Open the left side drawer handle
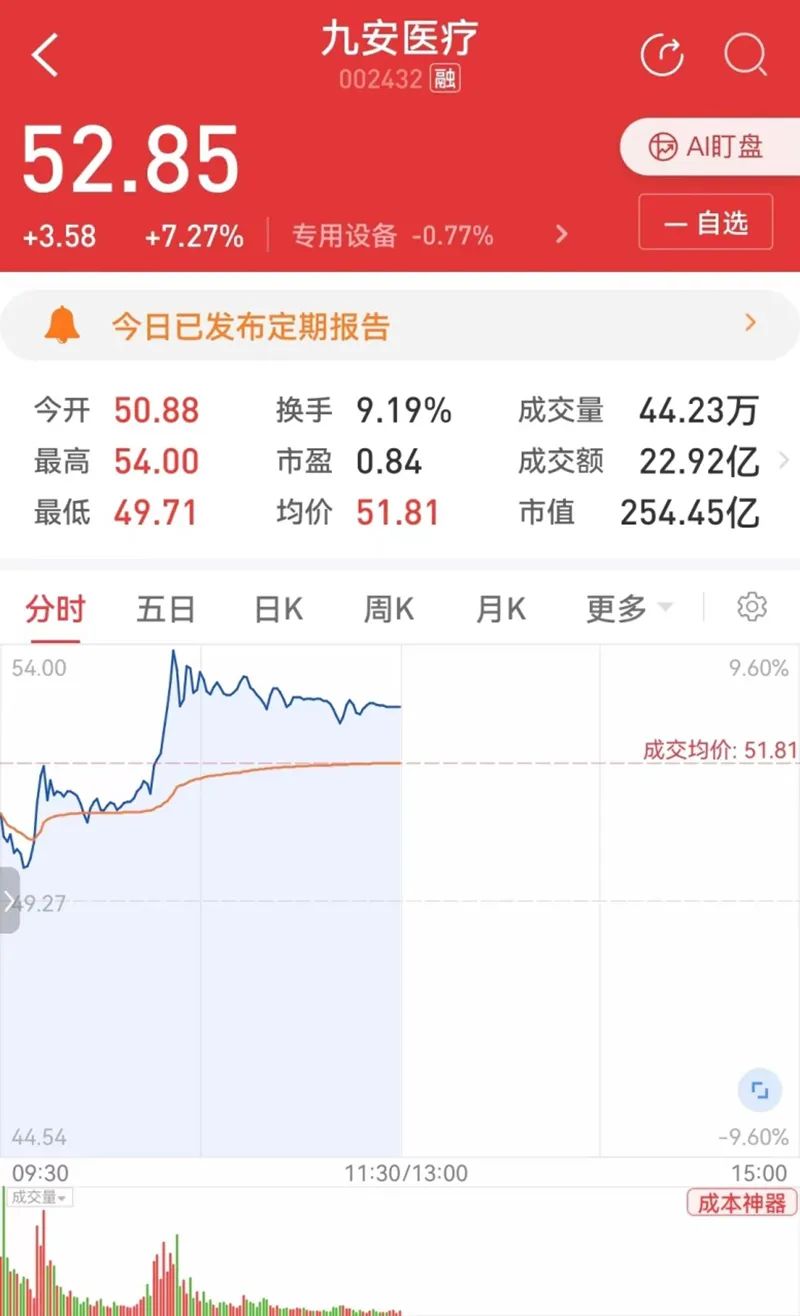The image size is (800, 1316). coord(10,901)
